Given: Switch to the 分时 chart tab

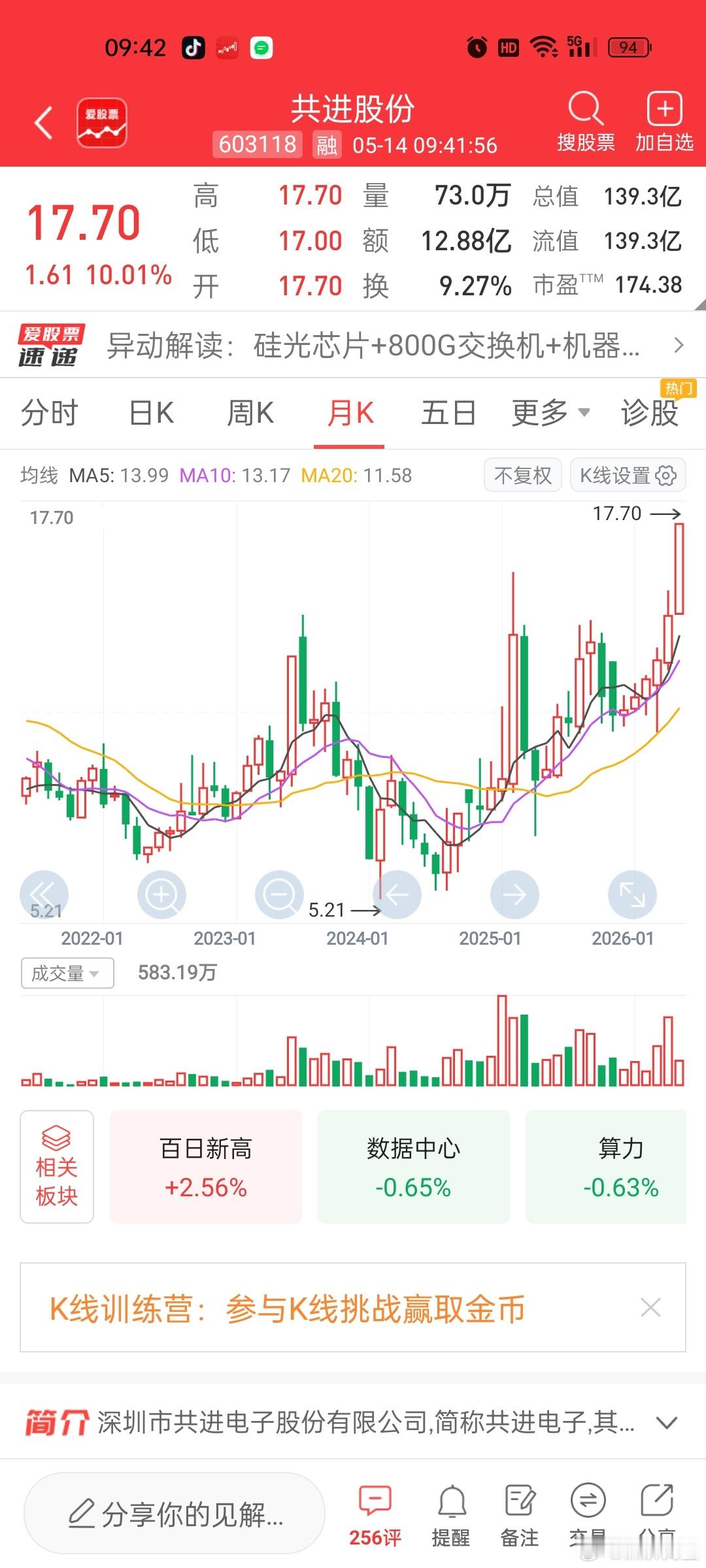Looking at the screenshot, I should tap(50, 413).
